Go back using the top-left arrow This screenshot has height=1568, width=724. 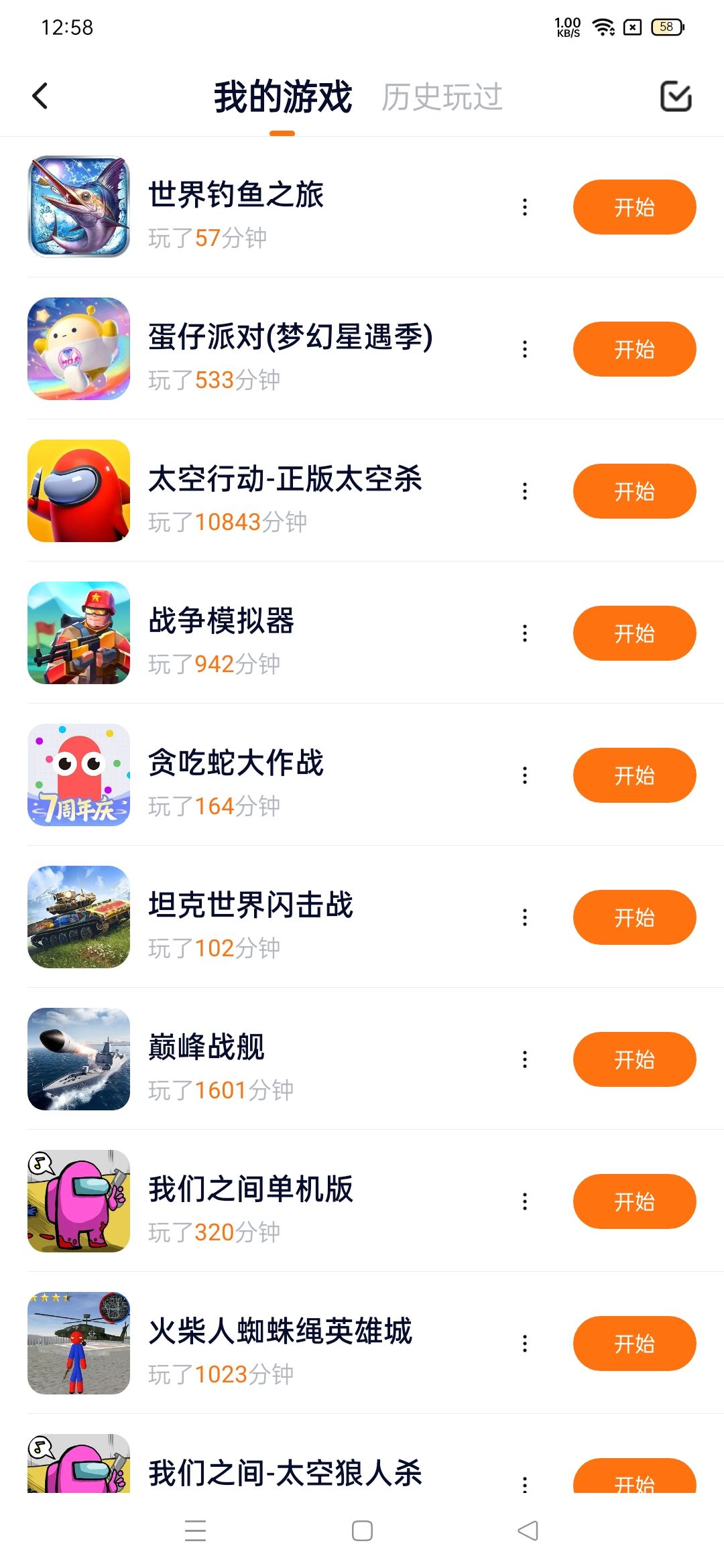40,96
